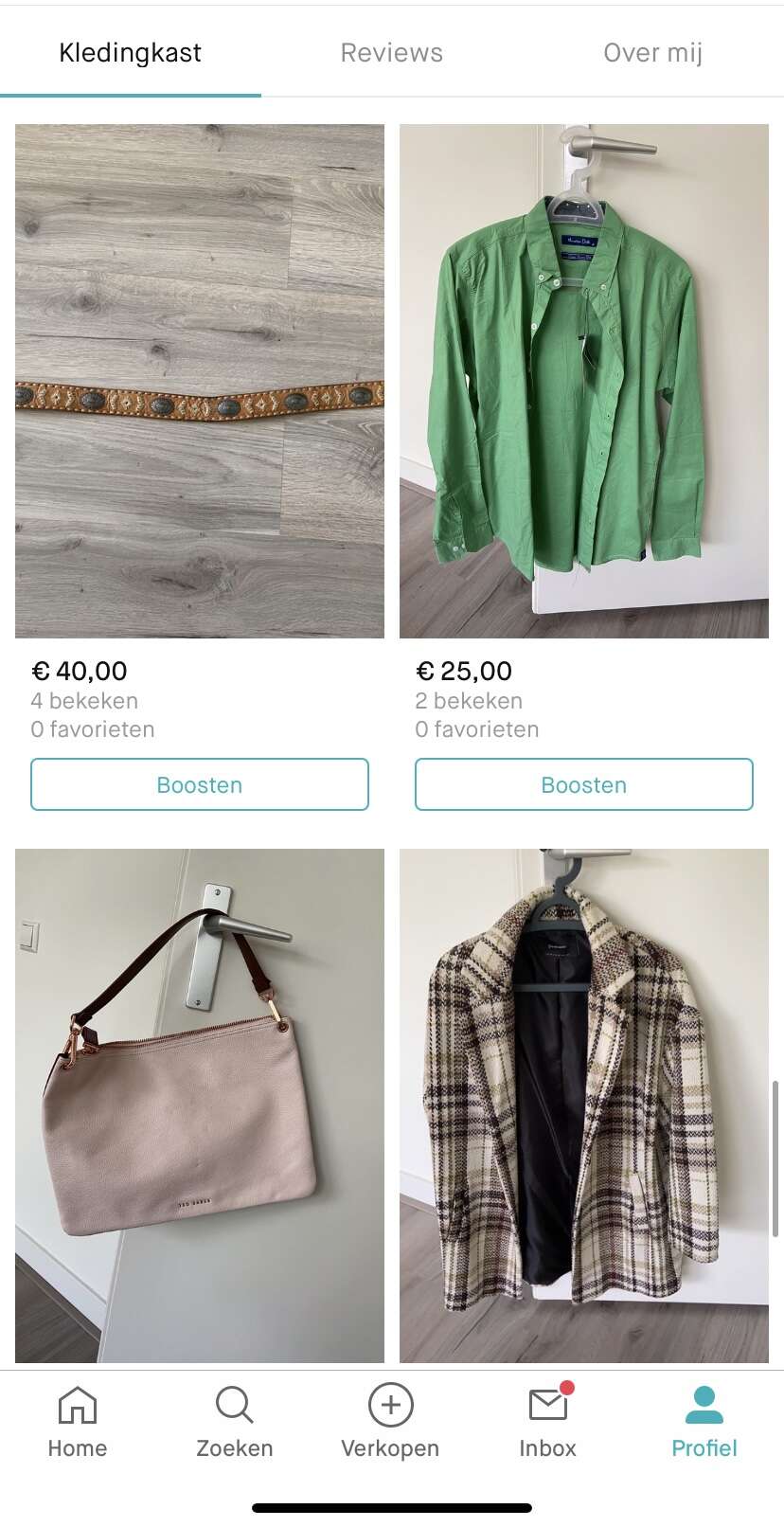
Task: Select the Kledingkast tab
Action: [x=130, y=53]
